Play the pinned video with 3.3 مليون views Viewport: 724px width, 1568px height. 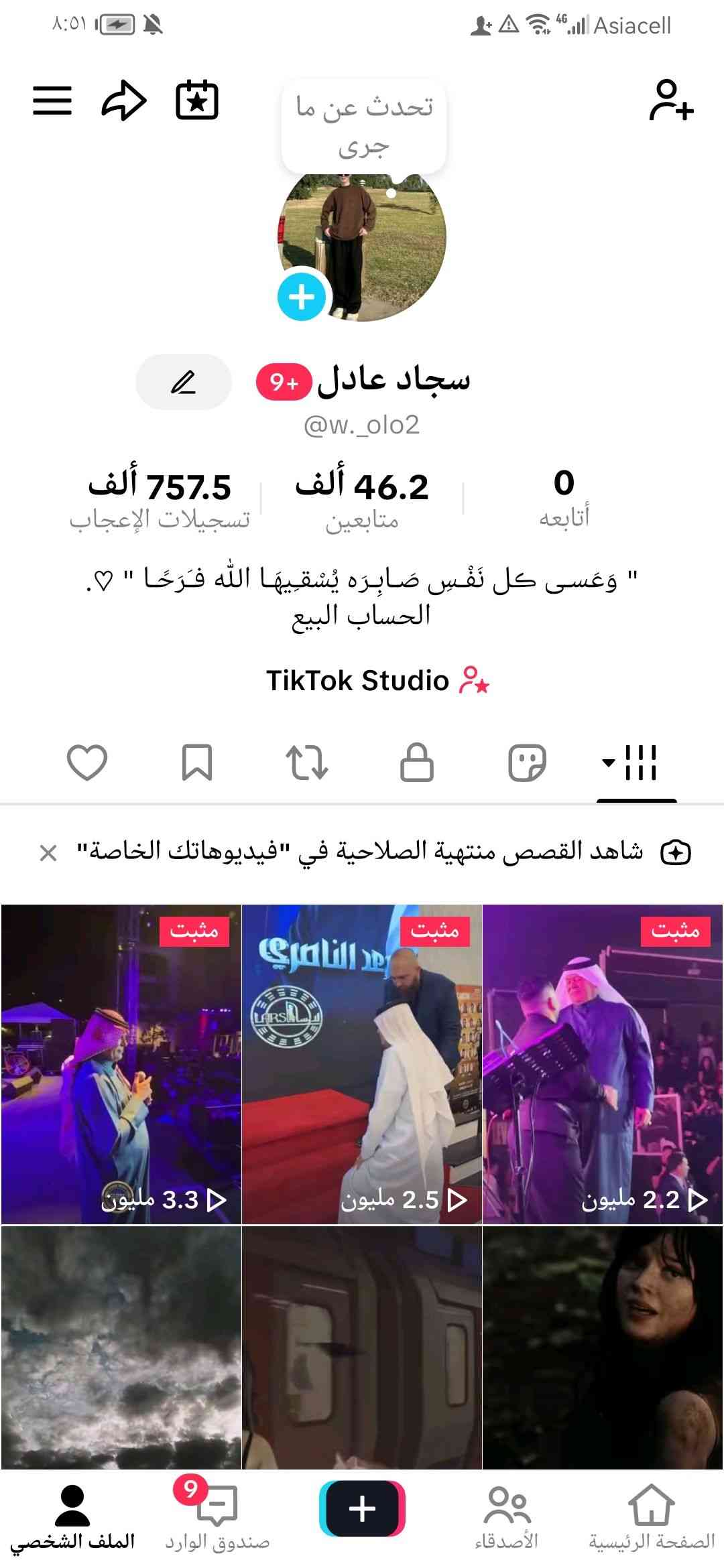point(121,1064)
